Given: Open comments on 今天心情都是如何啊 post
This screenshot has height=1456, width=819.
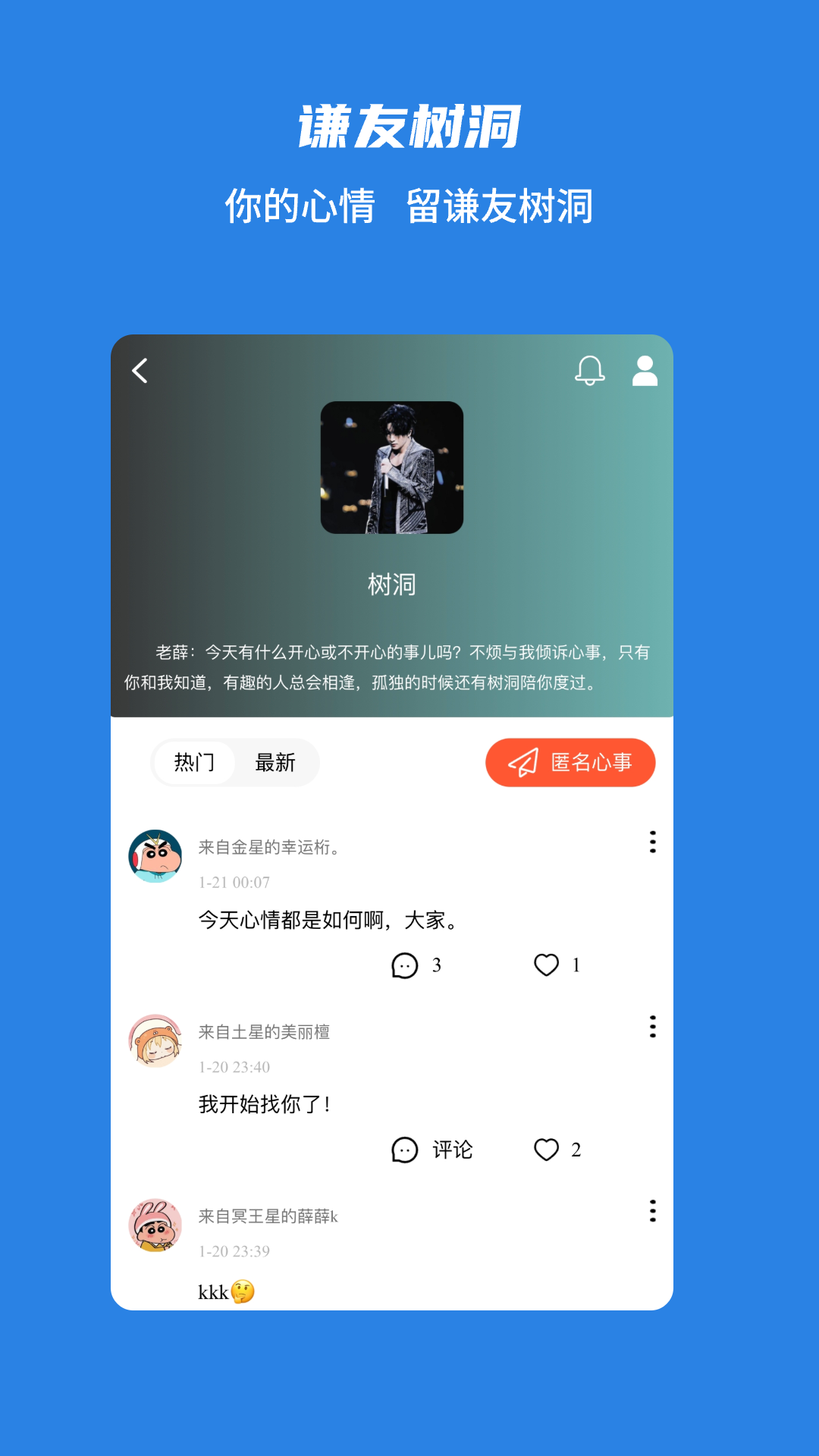Looking at the screenshot, I should pos(406,965).
